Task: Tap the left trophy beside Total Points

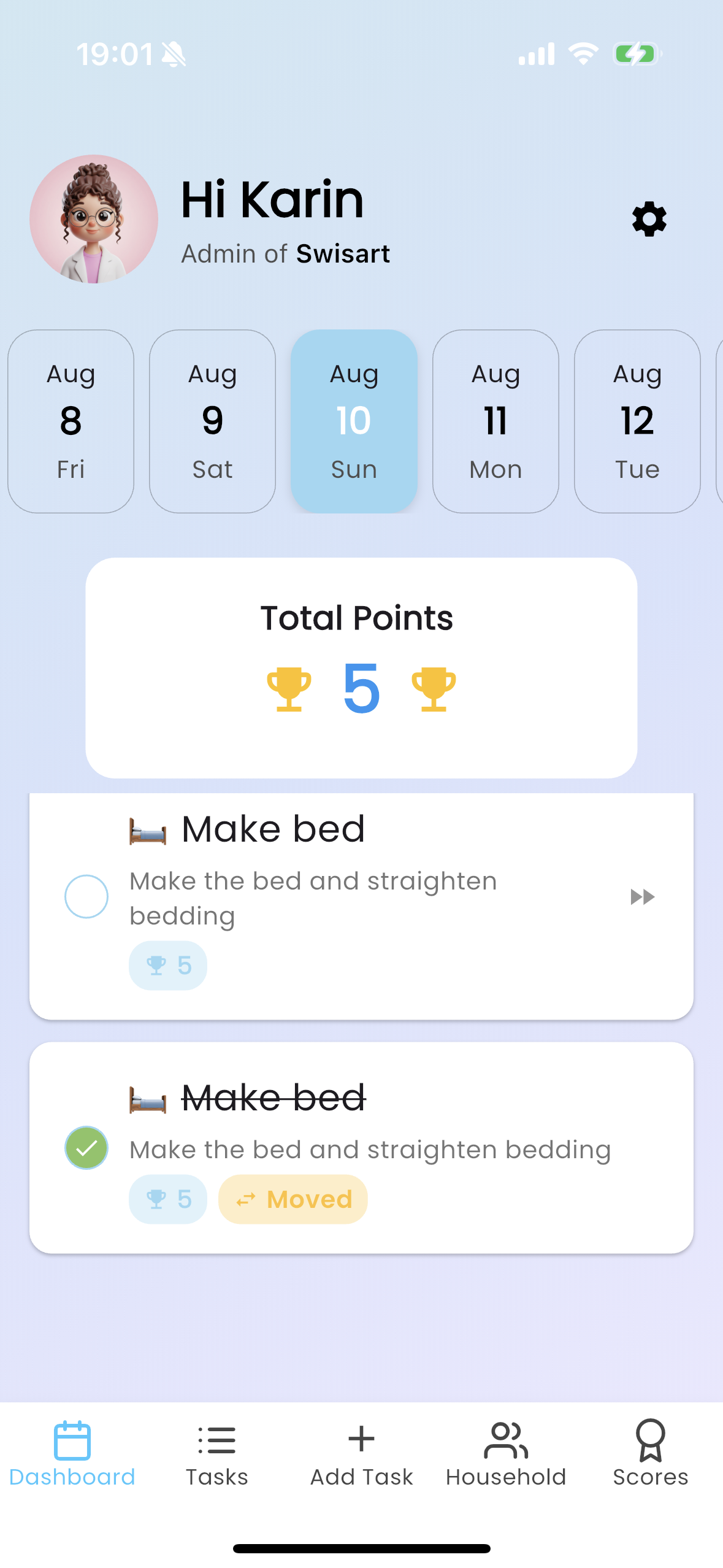Action: tap(289, 687)
